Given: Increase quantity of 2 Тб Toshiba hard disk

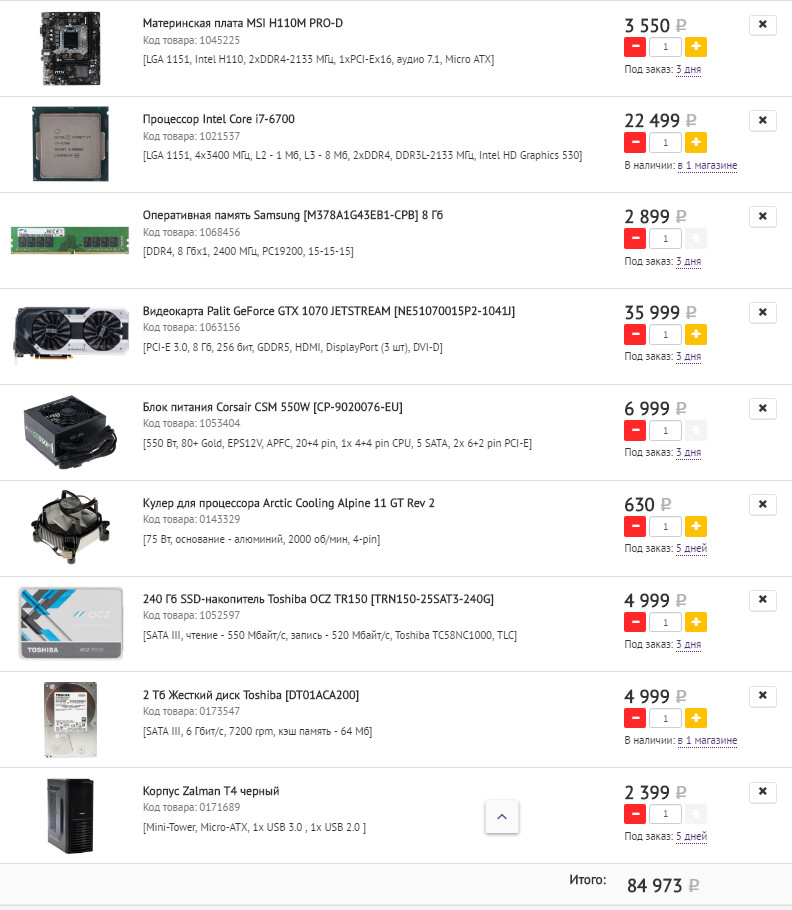Looking at the screenshot, I should point(697,718).
